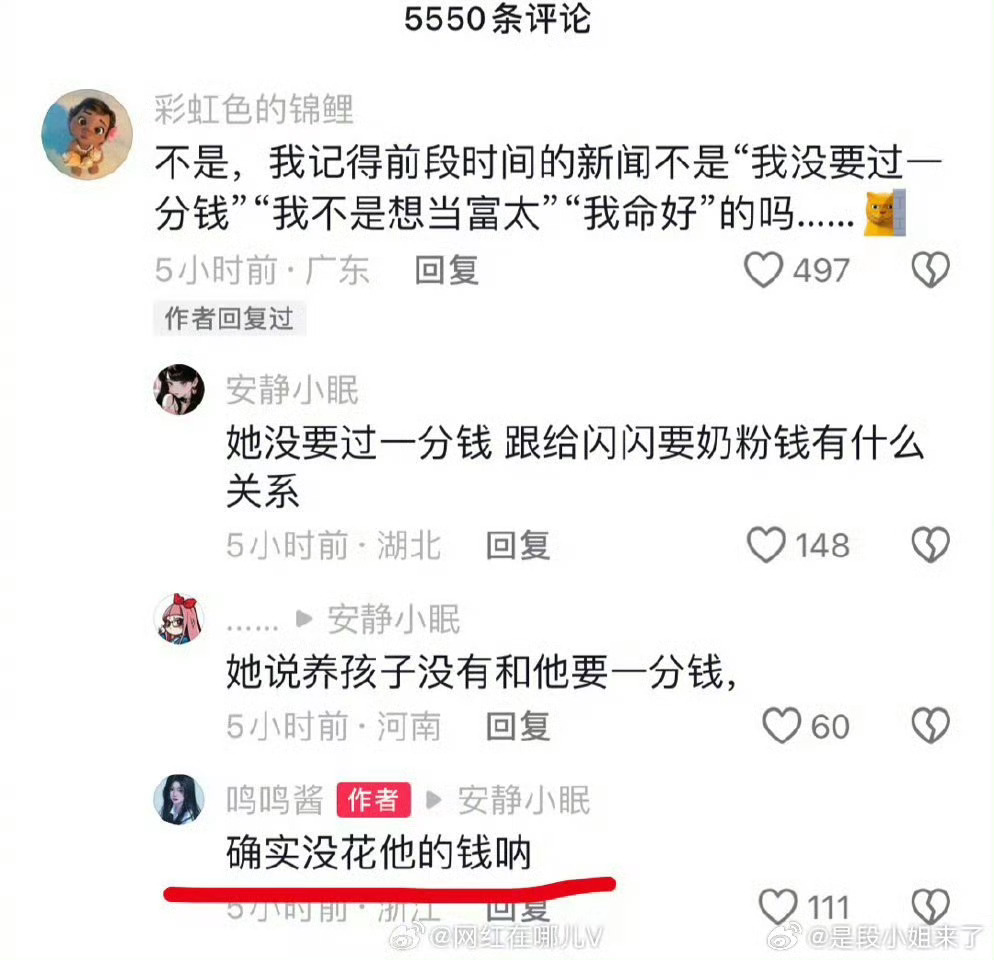Reply to the comment from 河南

tap(517, 726)
